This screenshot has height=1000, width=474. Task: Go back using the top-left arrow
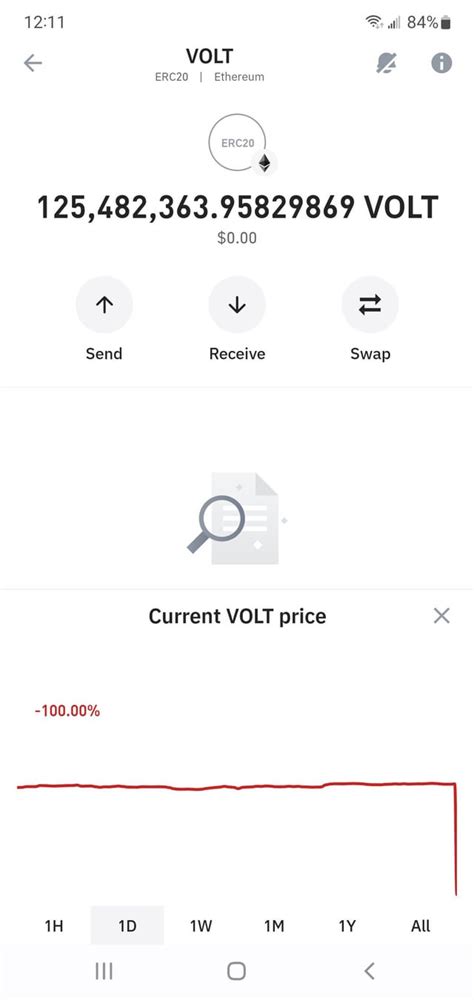point(33,62)
